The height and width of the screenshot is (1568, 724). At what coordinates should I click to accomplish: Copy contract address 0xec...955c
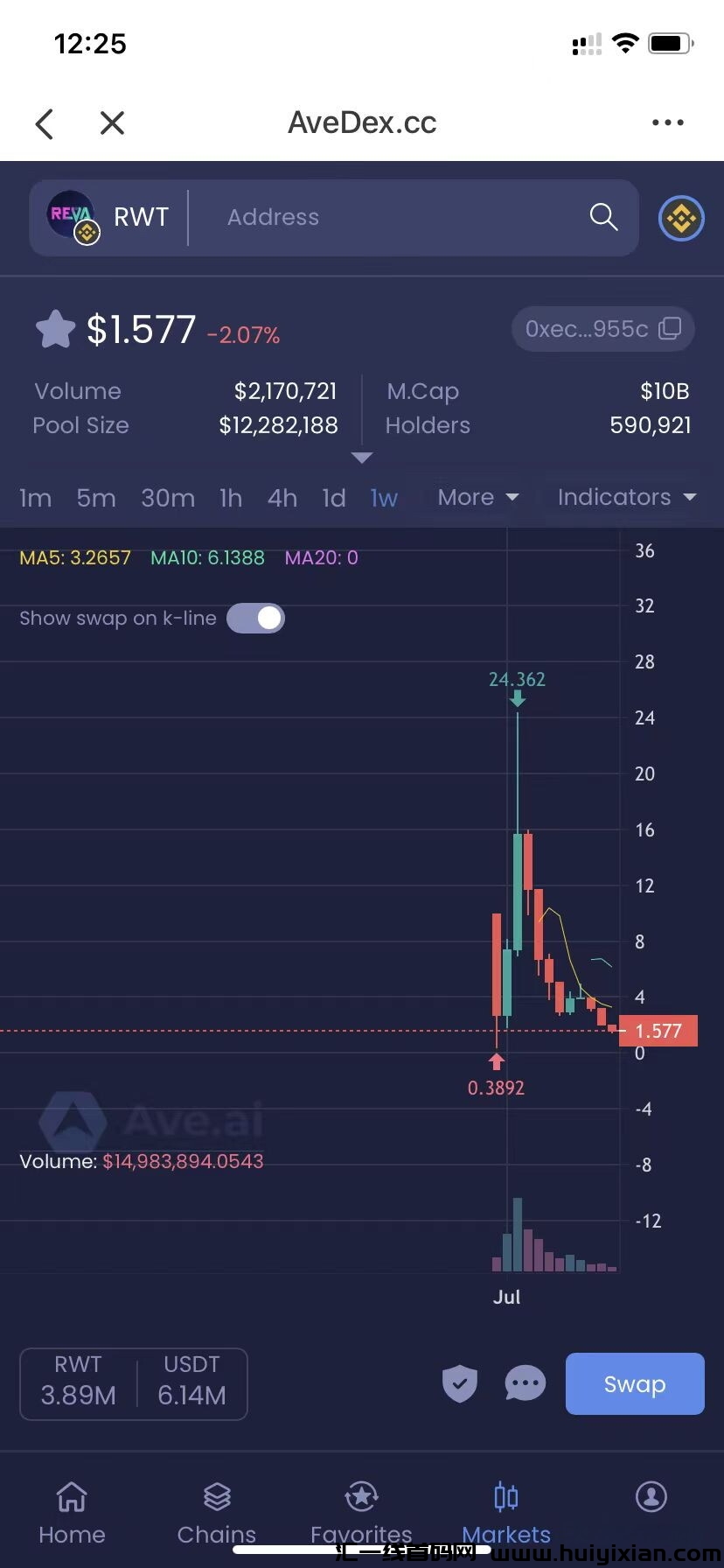pos(670,329)
